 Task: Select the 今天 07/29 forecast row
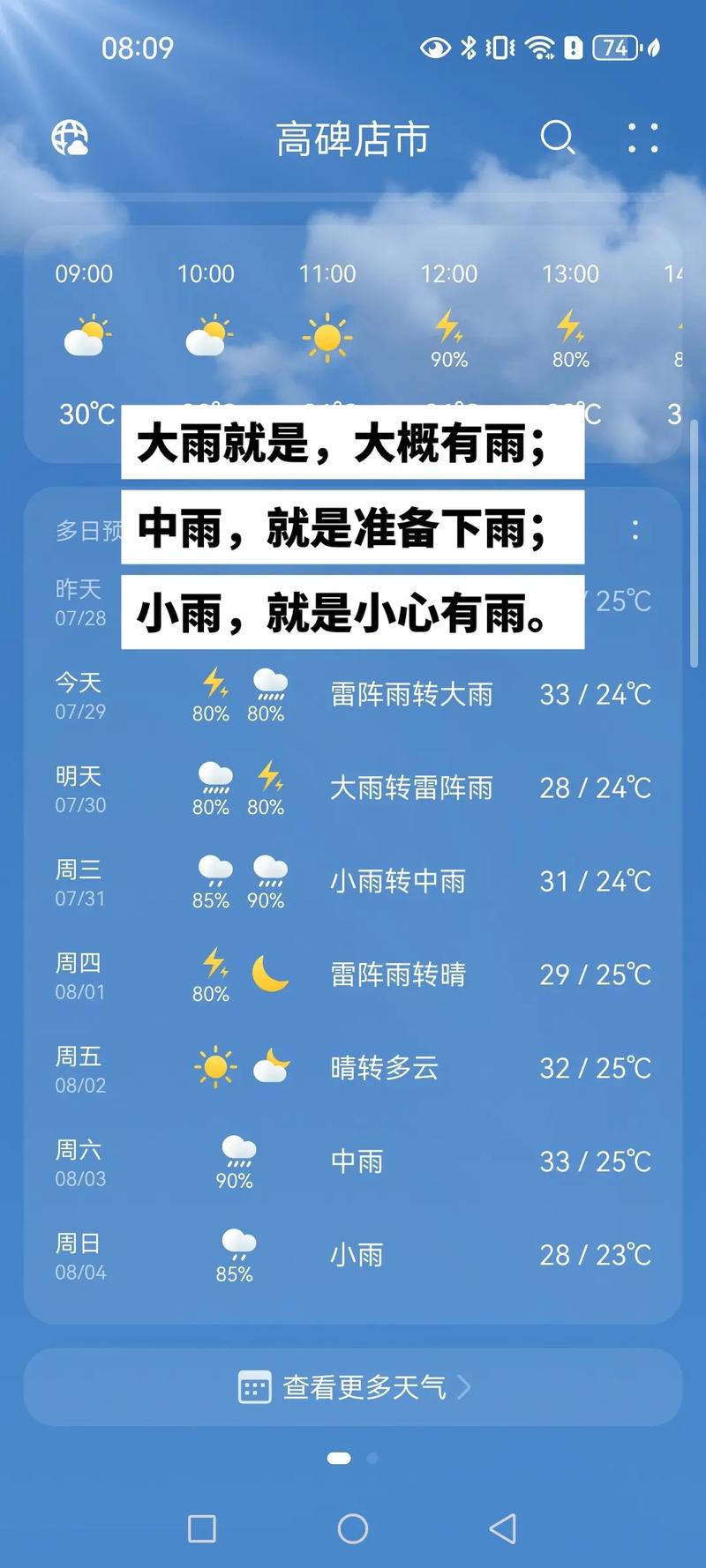[353, 695]
